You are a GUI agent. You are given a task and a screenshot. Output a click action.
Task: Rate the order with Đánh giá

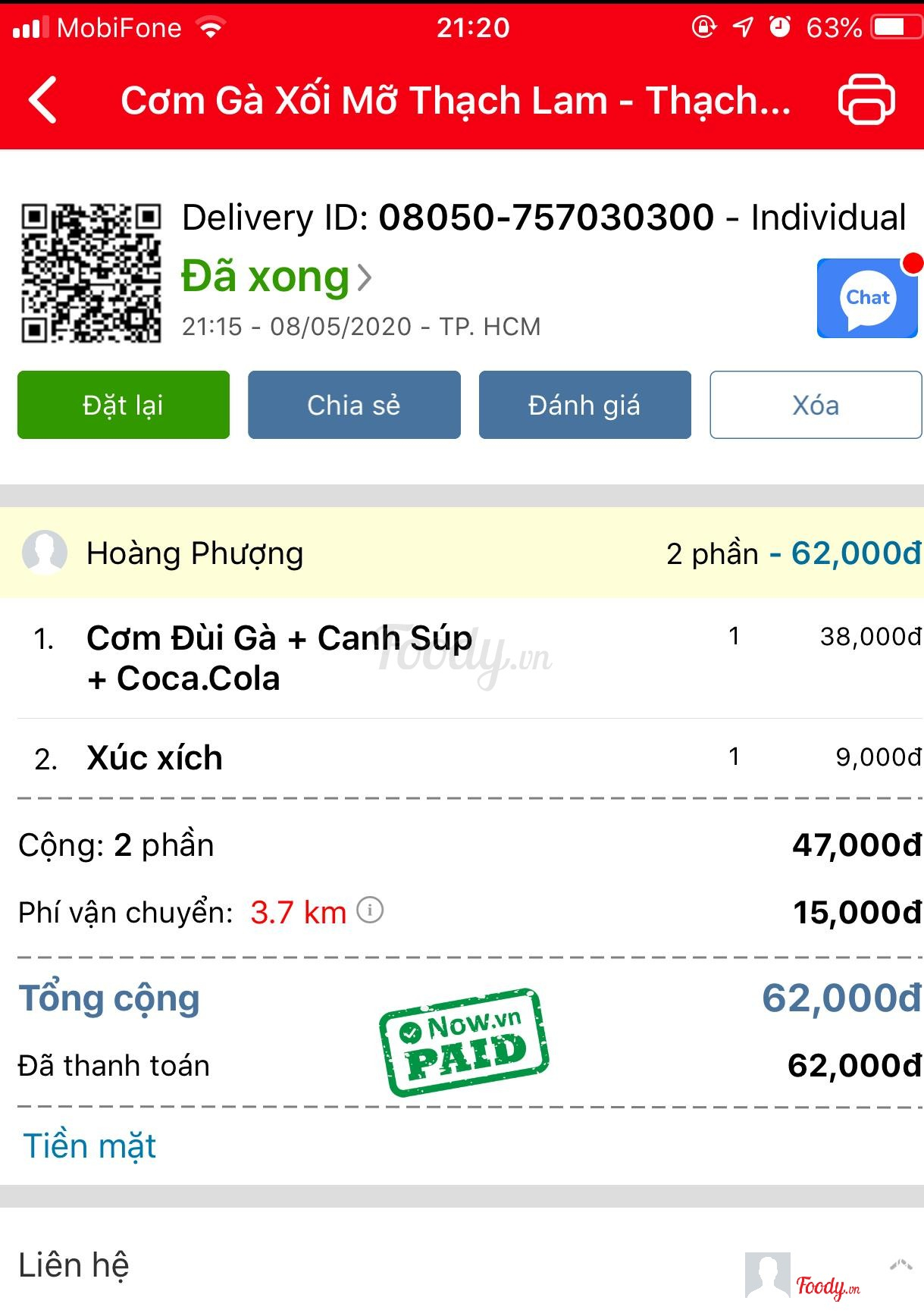pyautogui.click(x=584, y=405)
